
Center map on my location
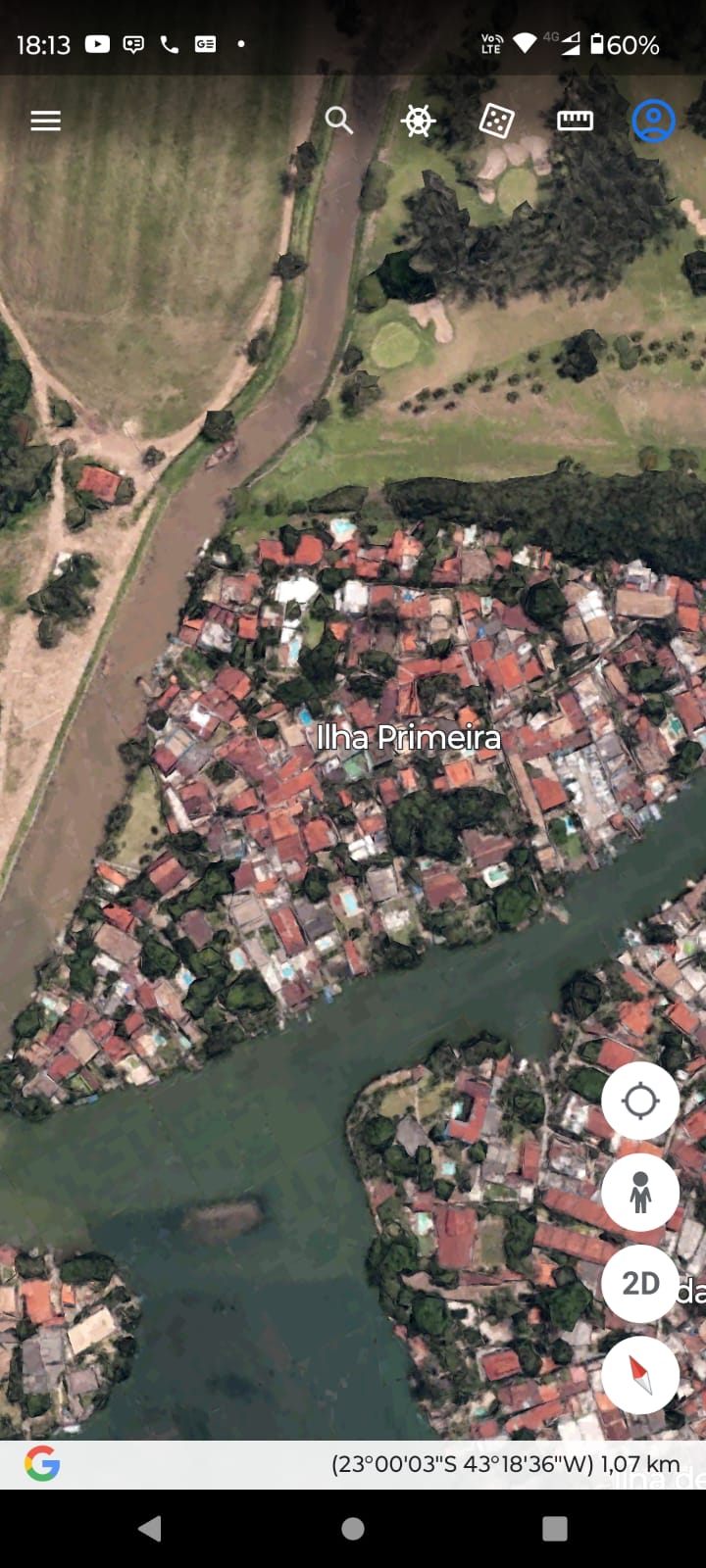click(x=640, y=1101)
